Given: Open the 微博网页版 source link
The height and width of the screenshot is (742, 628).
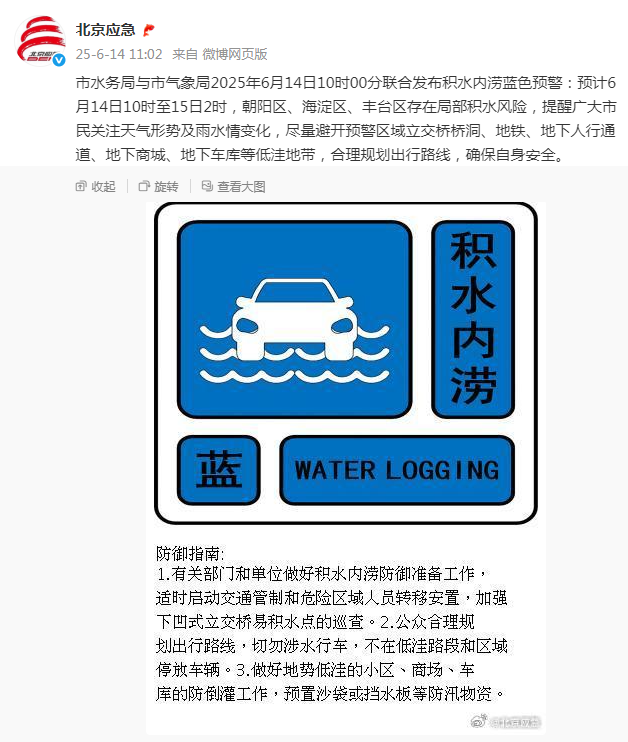Looking at the screenshot, I should [235, 54].
